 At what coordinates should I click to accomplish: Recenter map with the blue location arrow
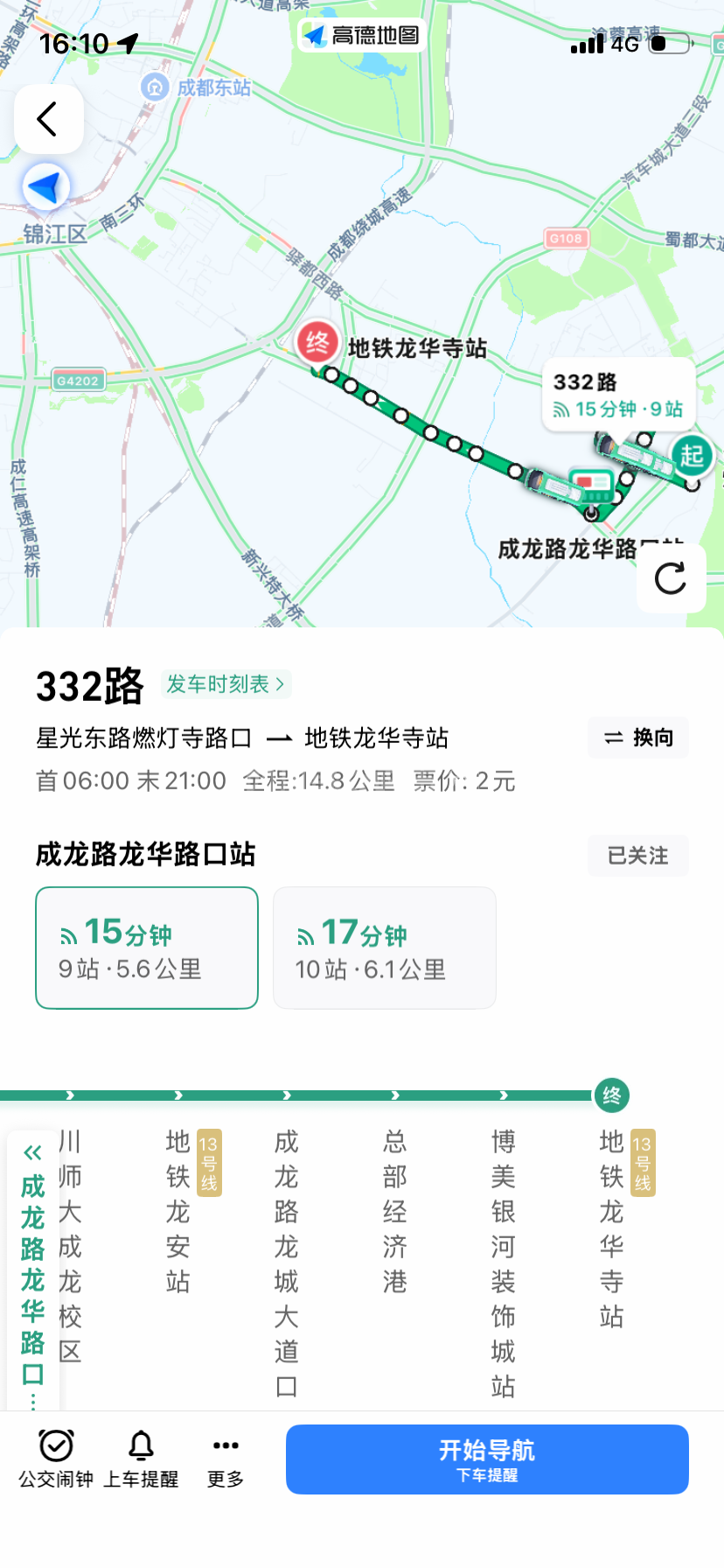45,187
